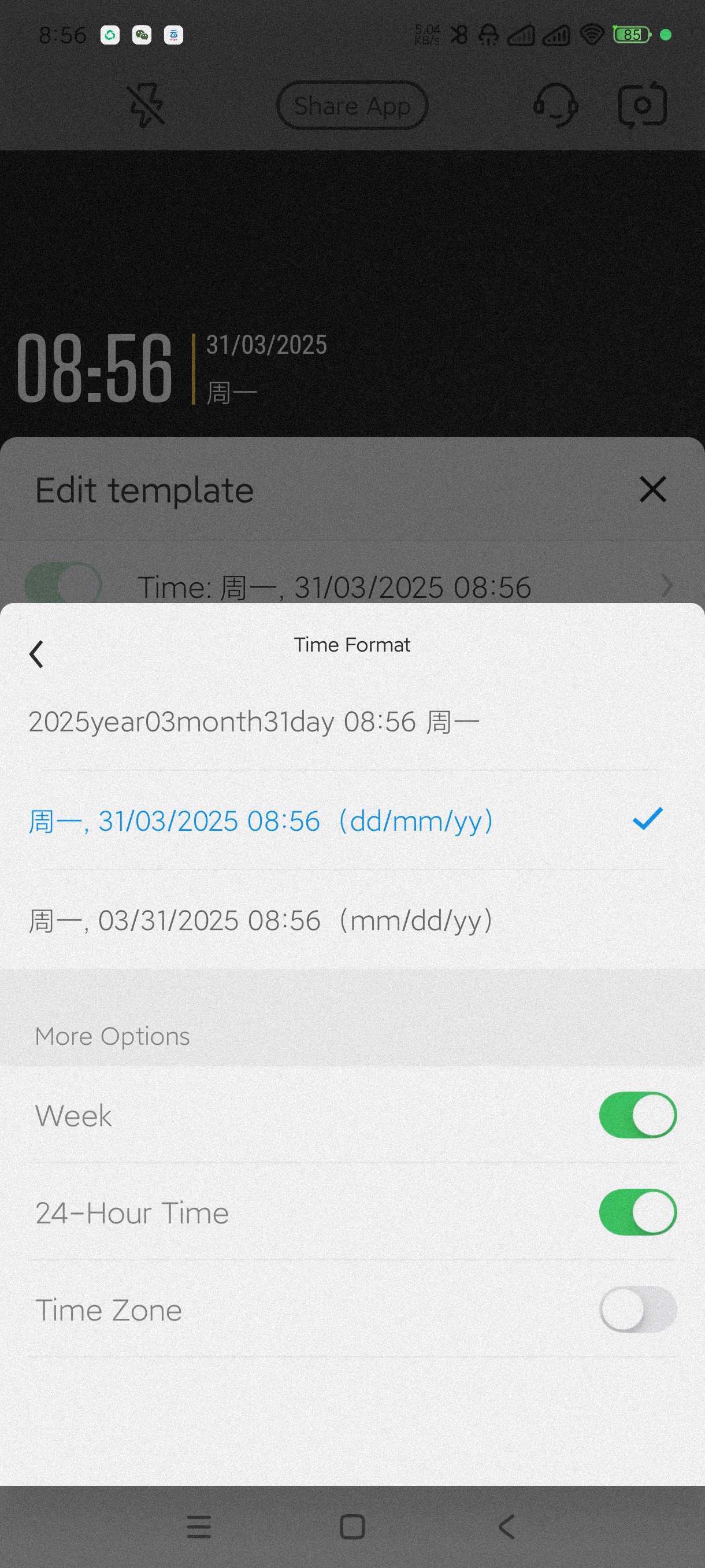
Task: Enable the Time Zone switch
Action: click(x=637, y=1310)
